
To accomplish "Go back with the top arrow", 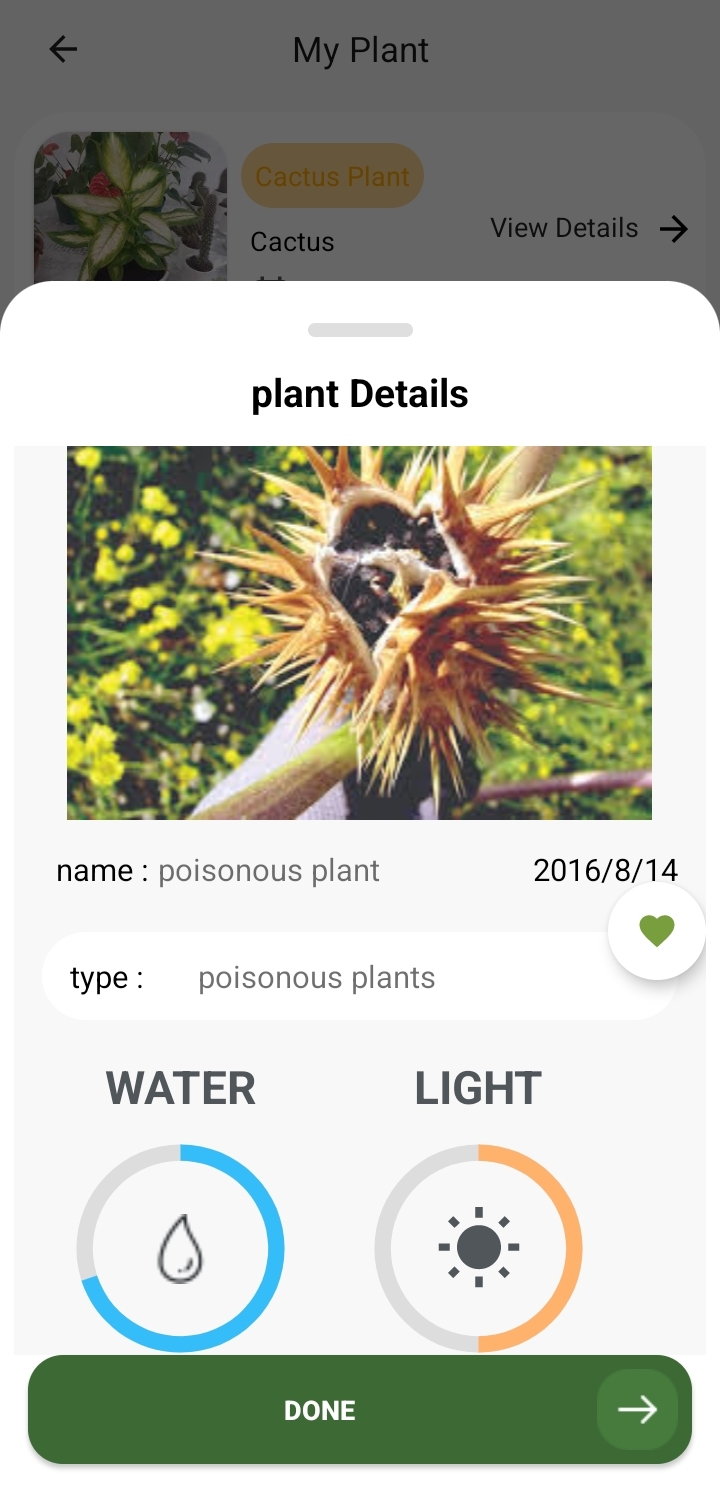I will click(63, 49).
